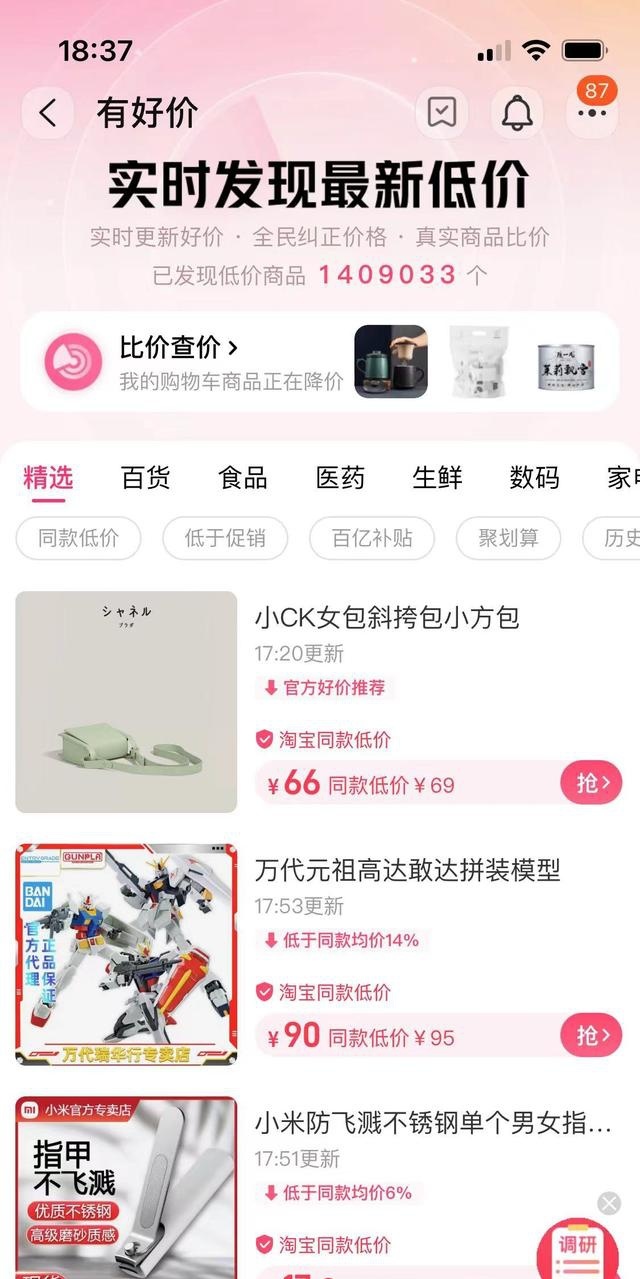This screenshot has height=1279, width=640.
Task: Filter by 百亿补贴 chip
Action: (x=372, y=538)
